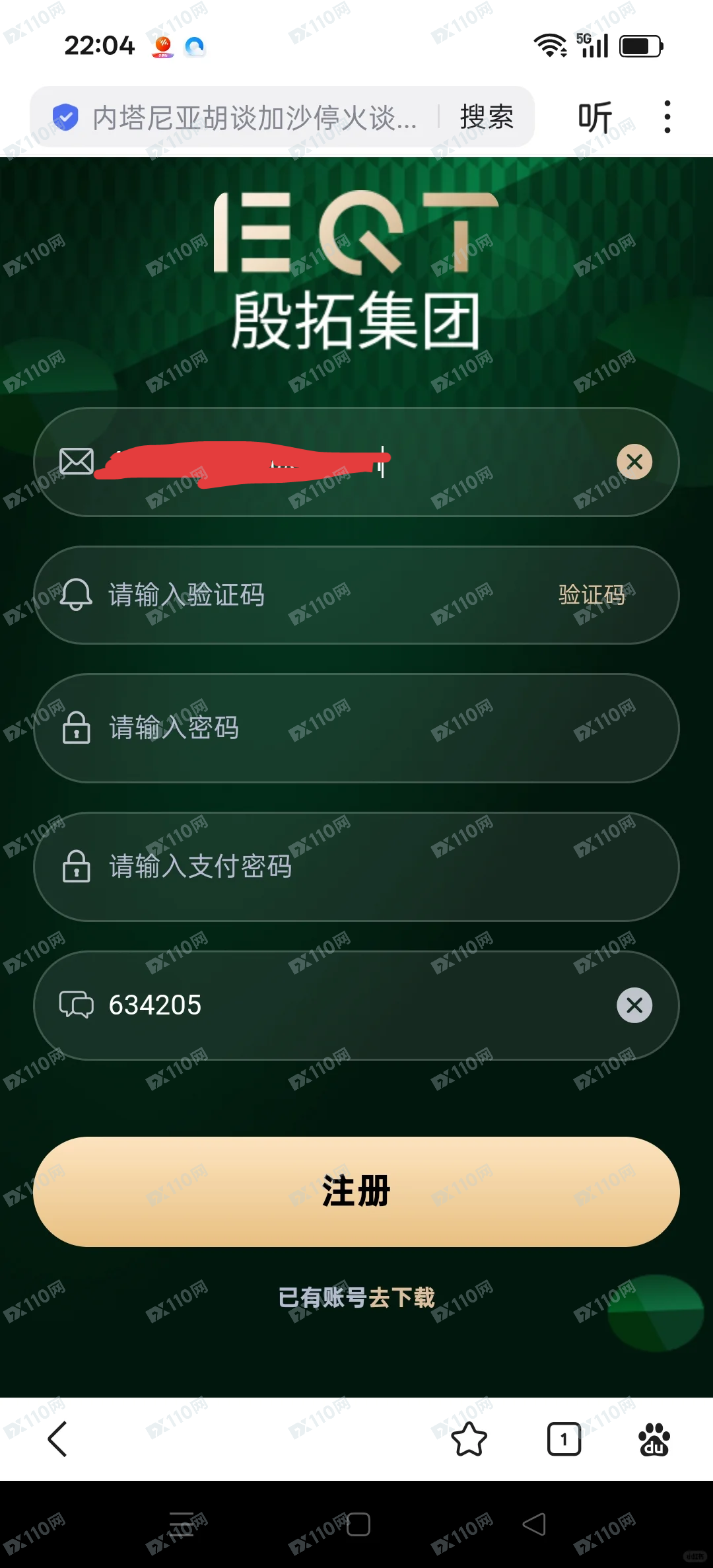Screen dimensions: 713x1568
Task: Submit the form with 注册
Action: (x=356, y=1192)
